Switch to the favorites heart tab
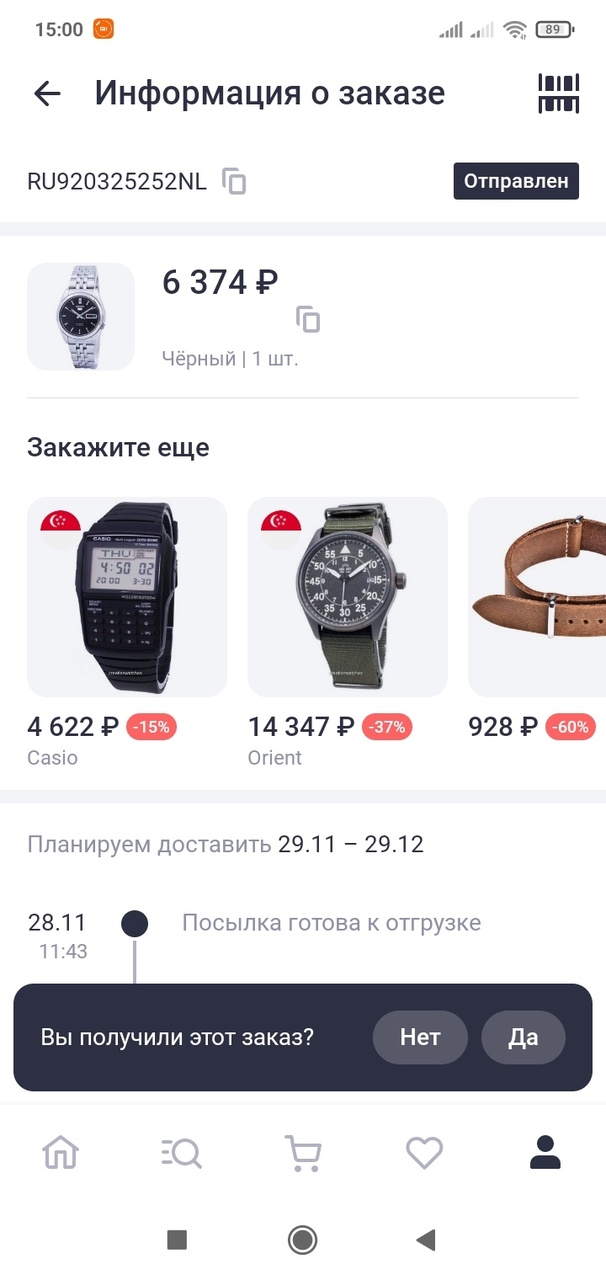 click(424, 1153)
